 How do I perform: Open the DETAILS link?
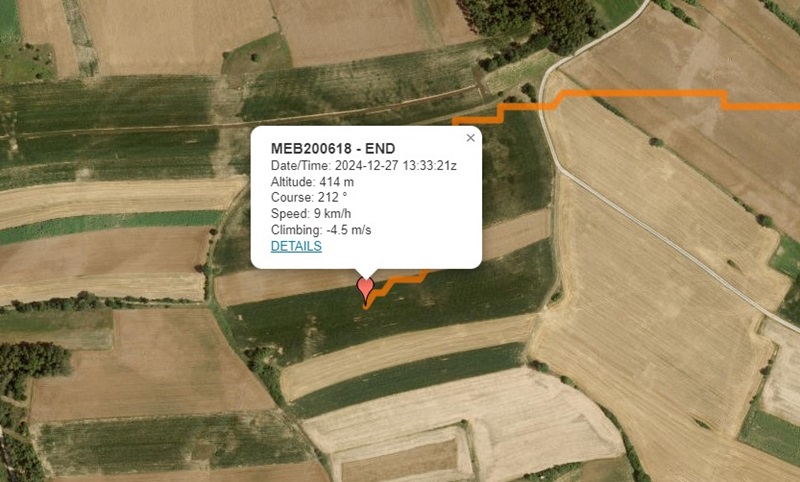(296, 246)
